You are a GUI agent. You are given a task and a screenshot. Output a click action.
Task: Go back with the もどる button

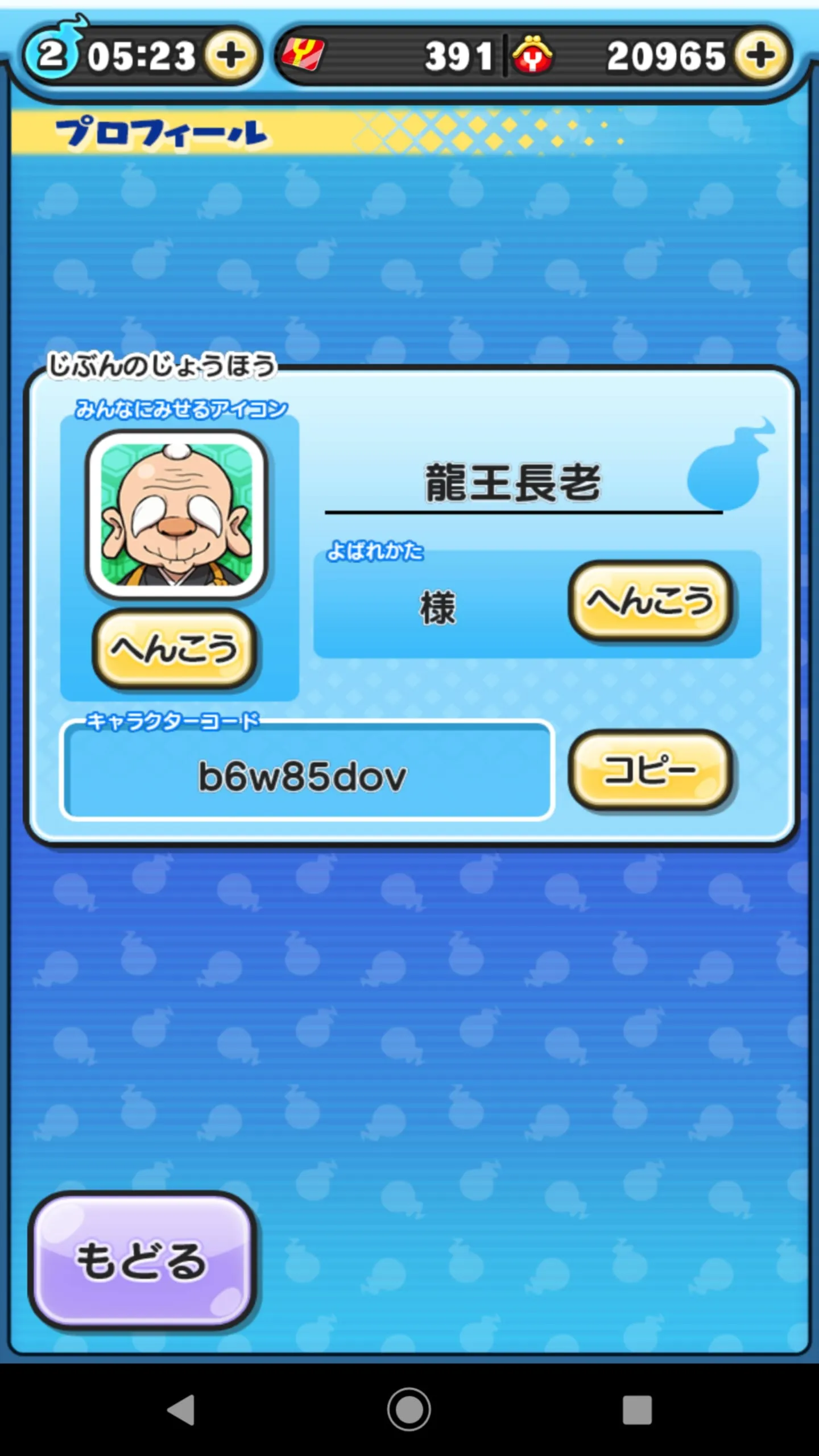tap(142, 1261)
